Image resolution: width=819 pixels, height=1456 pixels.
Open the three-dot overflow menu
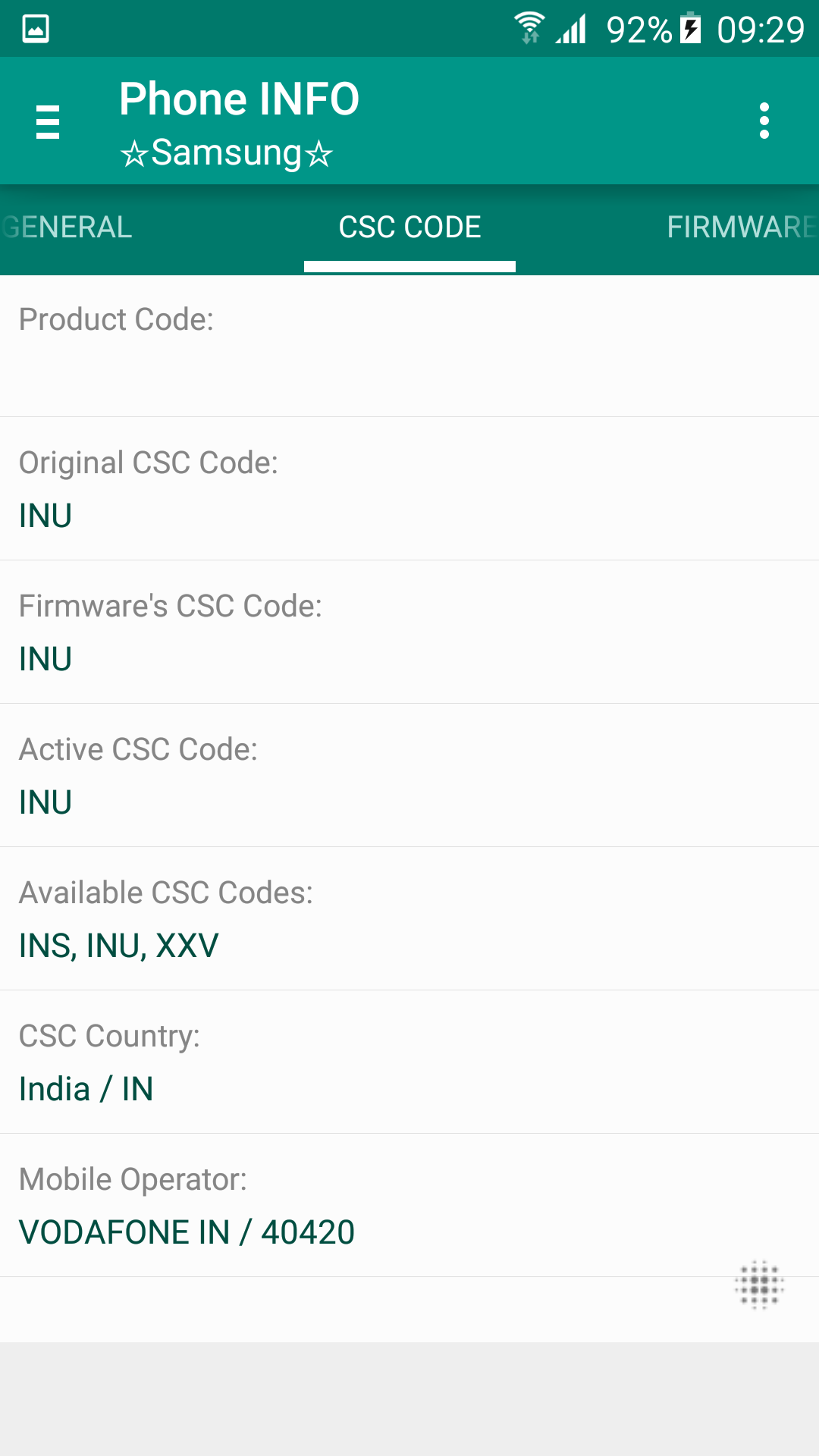(764, 121)
